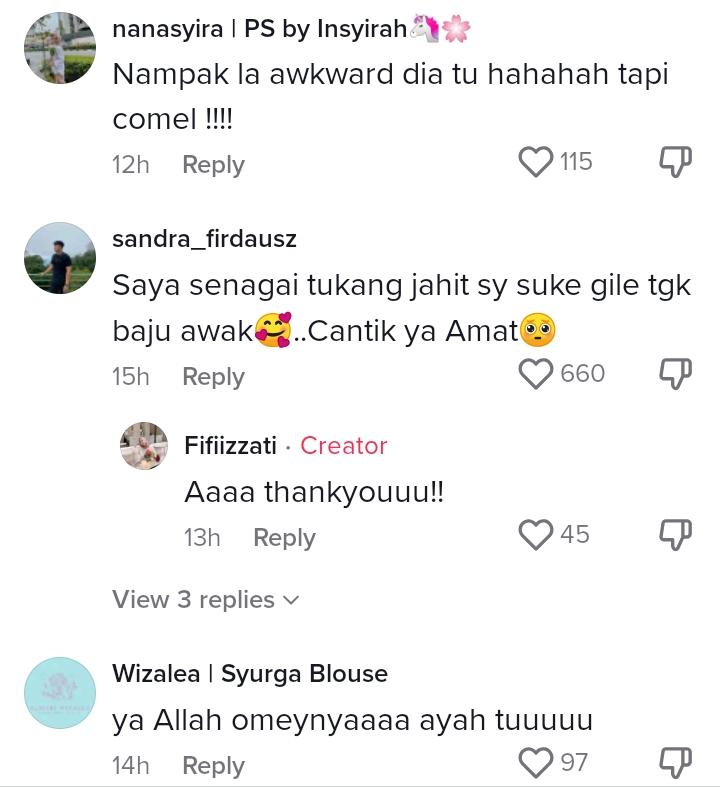
Task: Like nanasyira's comment
Action: tap(537, 162)
